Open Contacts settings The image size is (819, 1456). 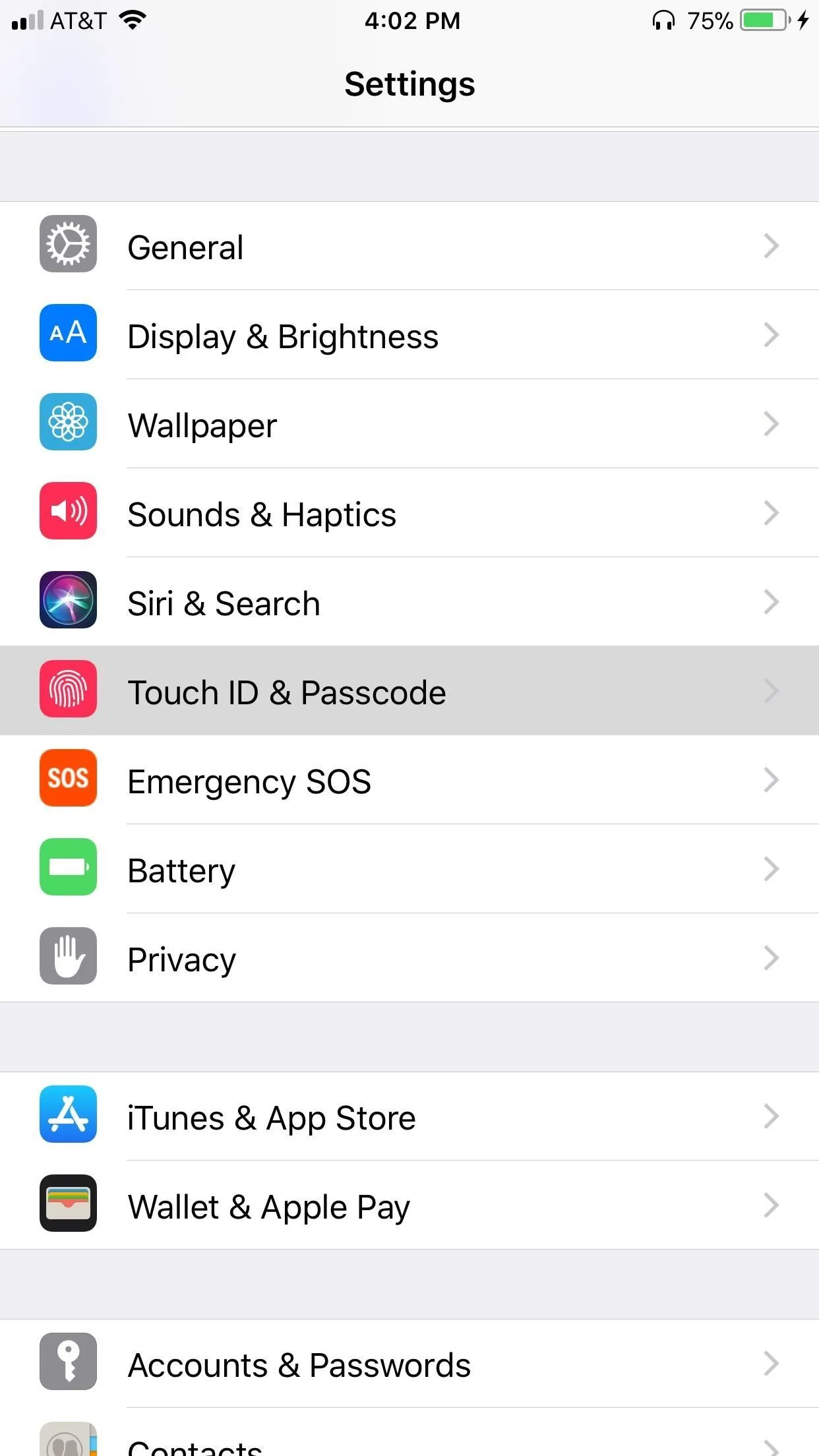tap(409, 1444)
